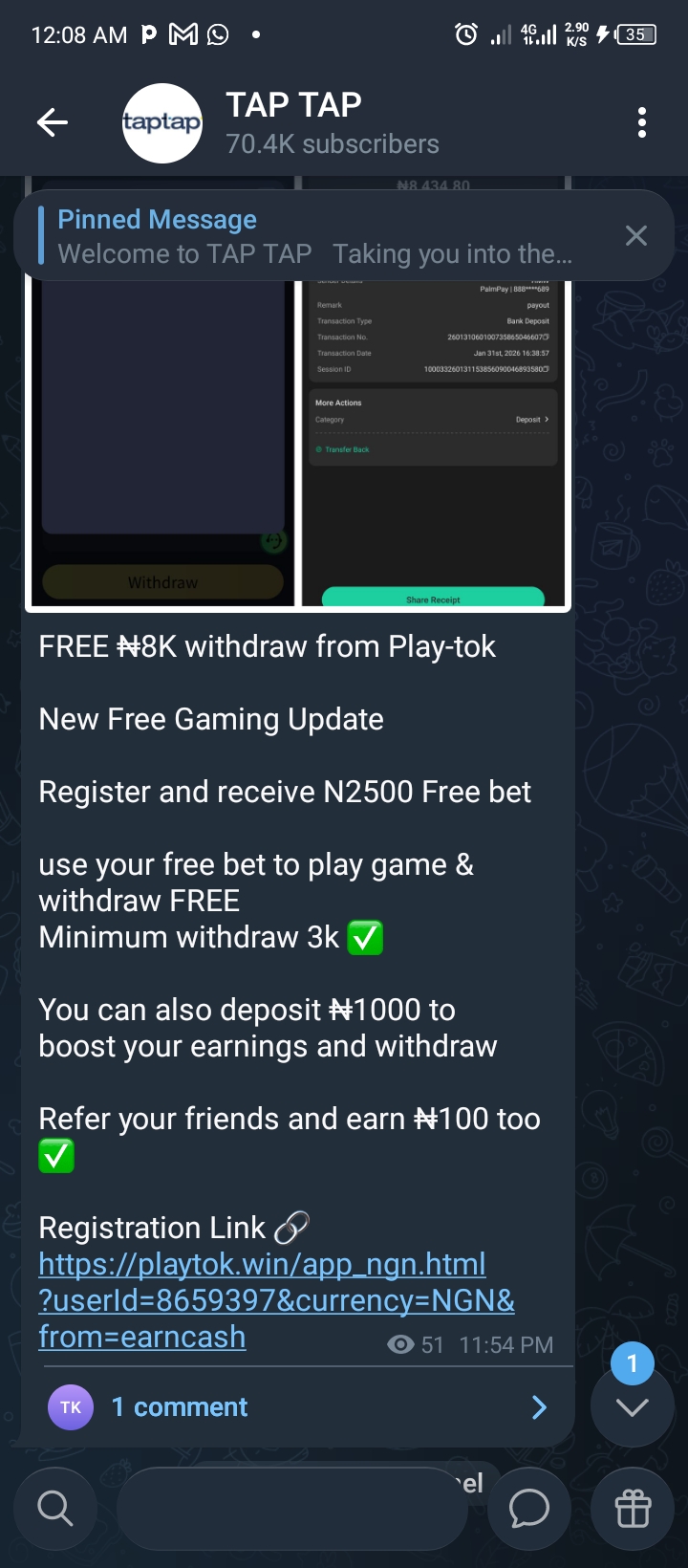Search within the channel
Image resolution: width=688 pixels, height=1568 pixels.
point(54,1509)
